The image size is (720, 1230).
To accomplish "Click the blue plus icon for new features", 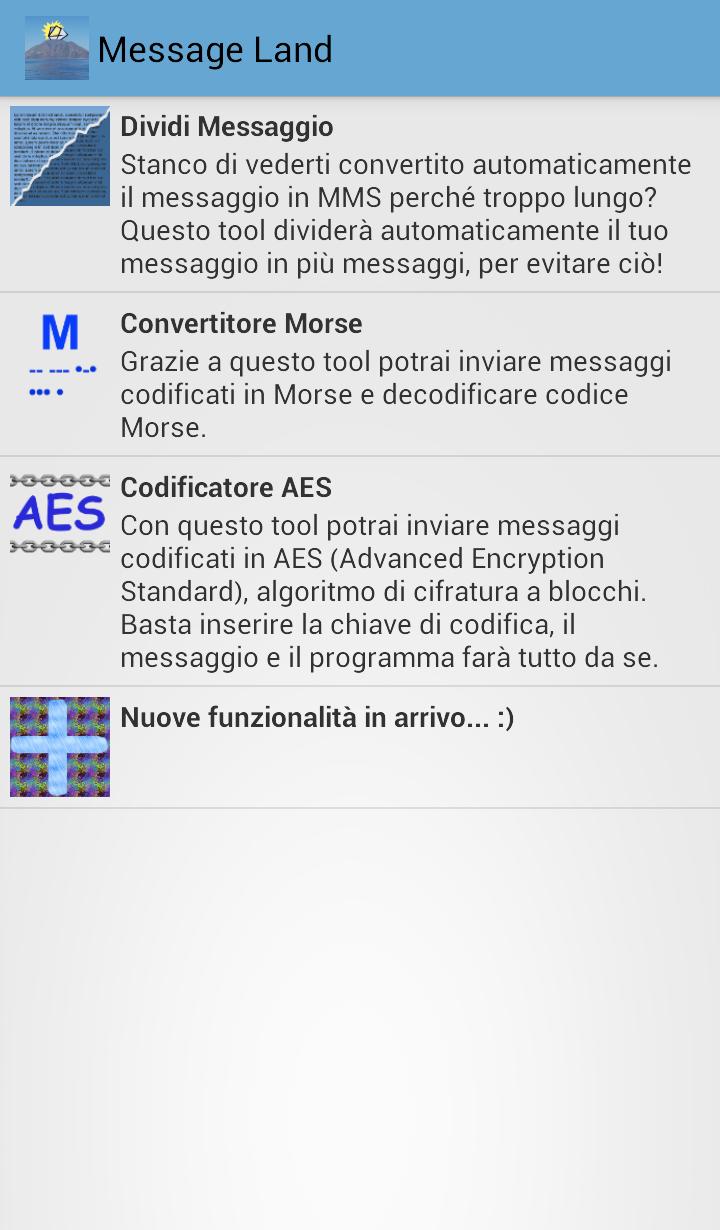I will (59, 745).
